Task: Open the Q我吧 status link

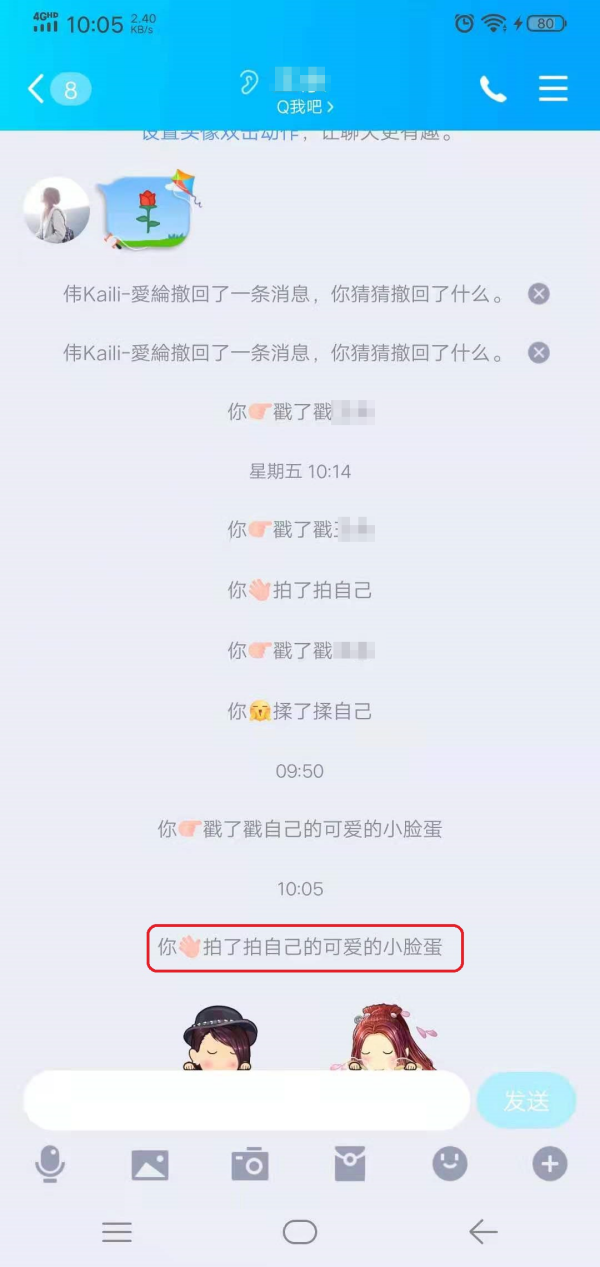Action: 305,106
